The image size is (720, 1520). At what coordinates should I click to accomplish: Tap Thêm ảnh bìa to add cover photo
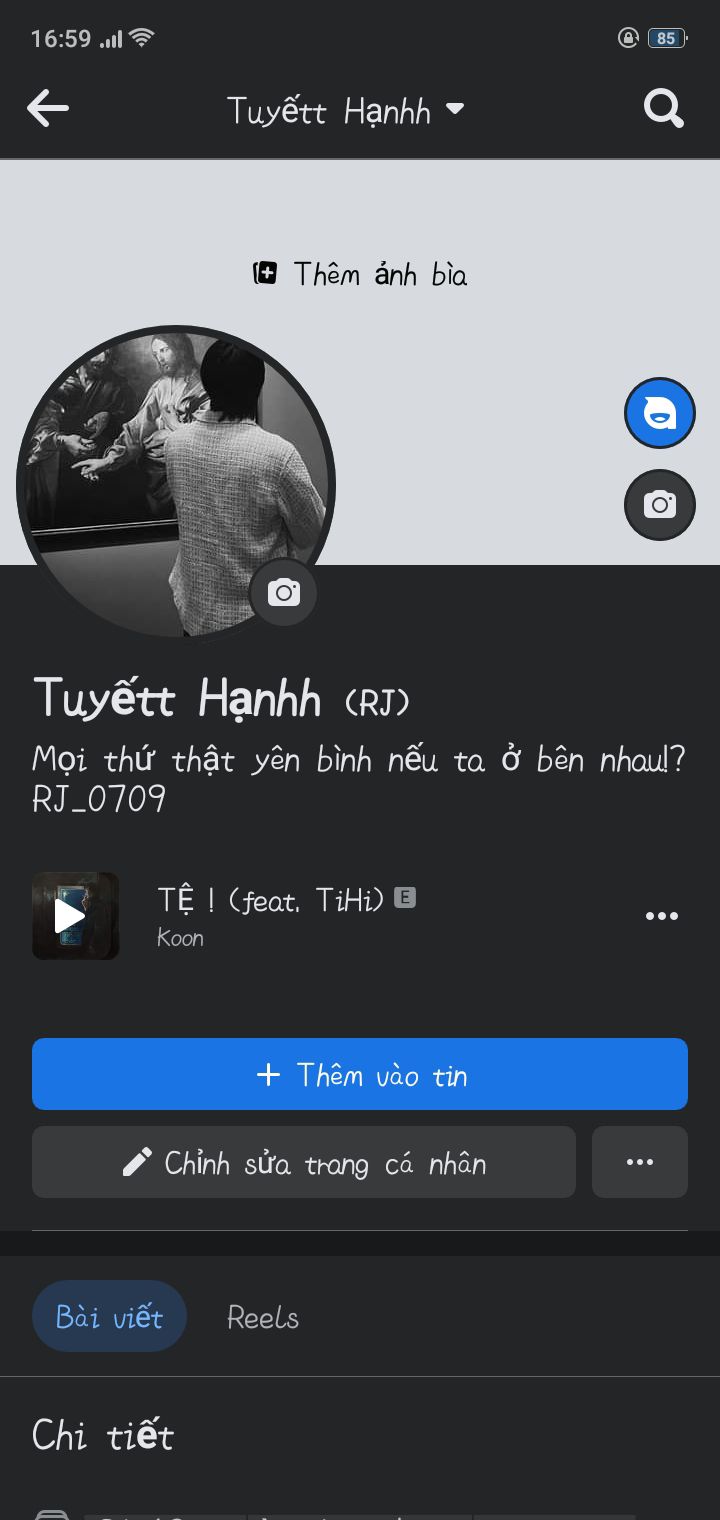click(360, 273)
